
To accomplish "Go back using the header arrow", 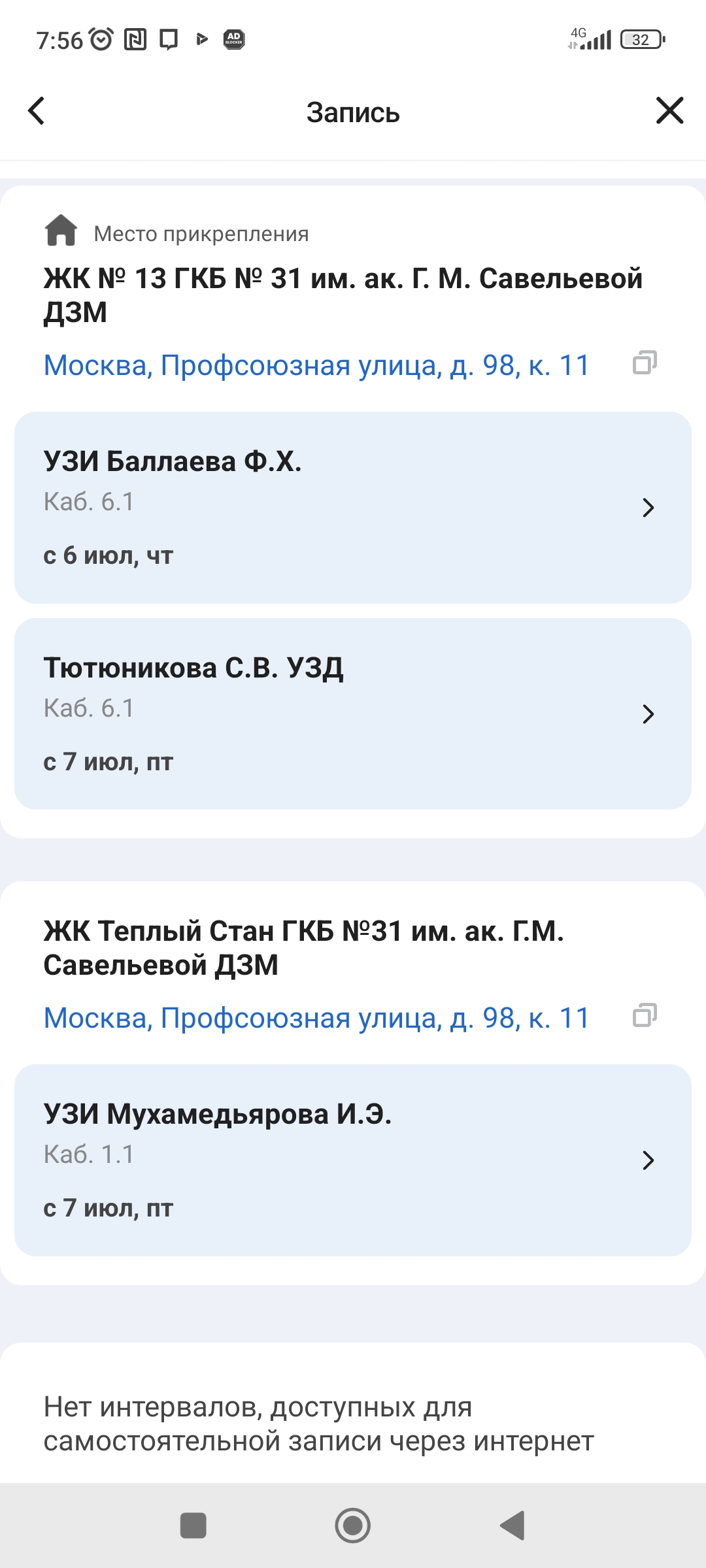I will 37,111.
